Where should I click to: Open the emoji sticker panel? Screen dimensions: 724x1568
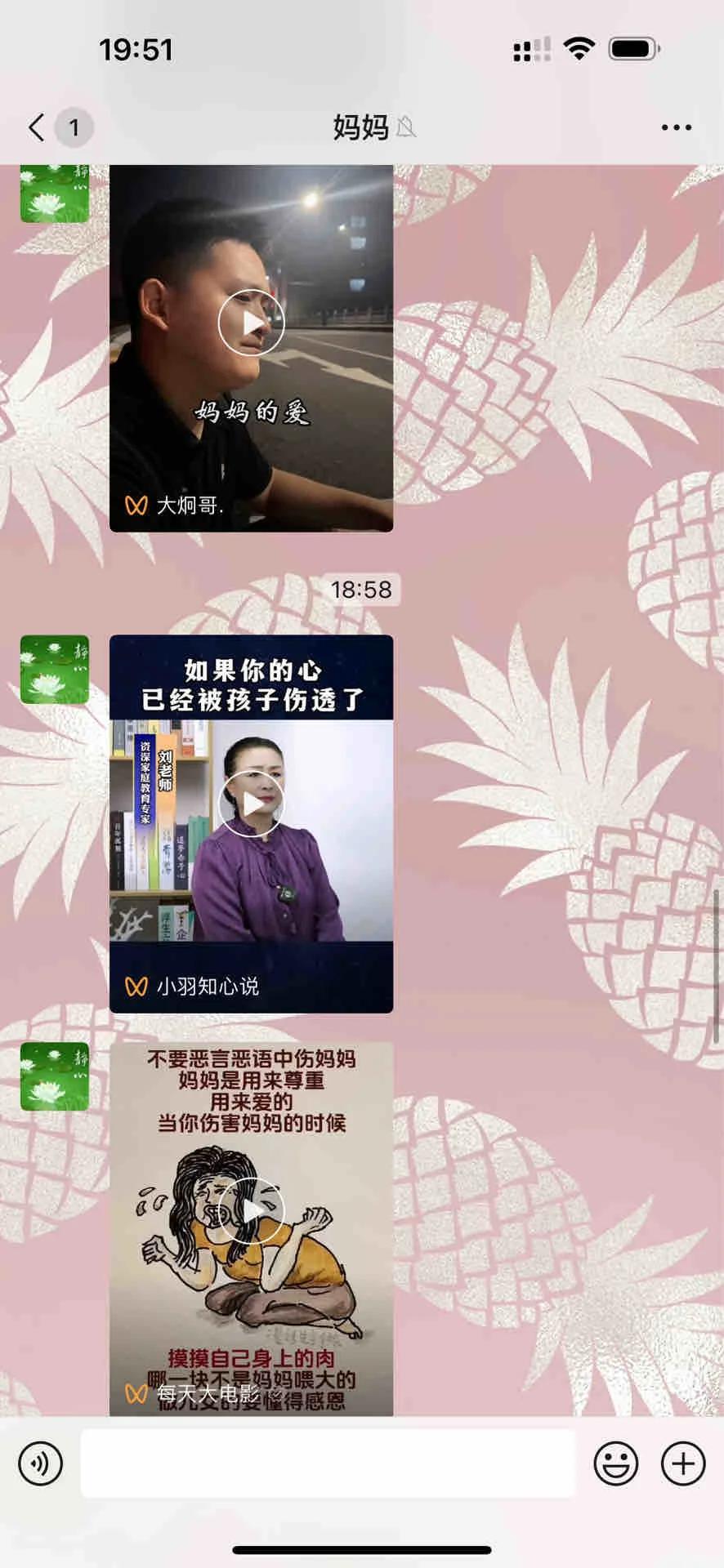point(615,1463)
